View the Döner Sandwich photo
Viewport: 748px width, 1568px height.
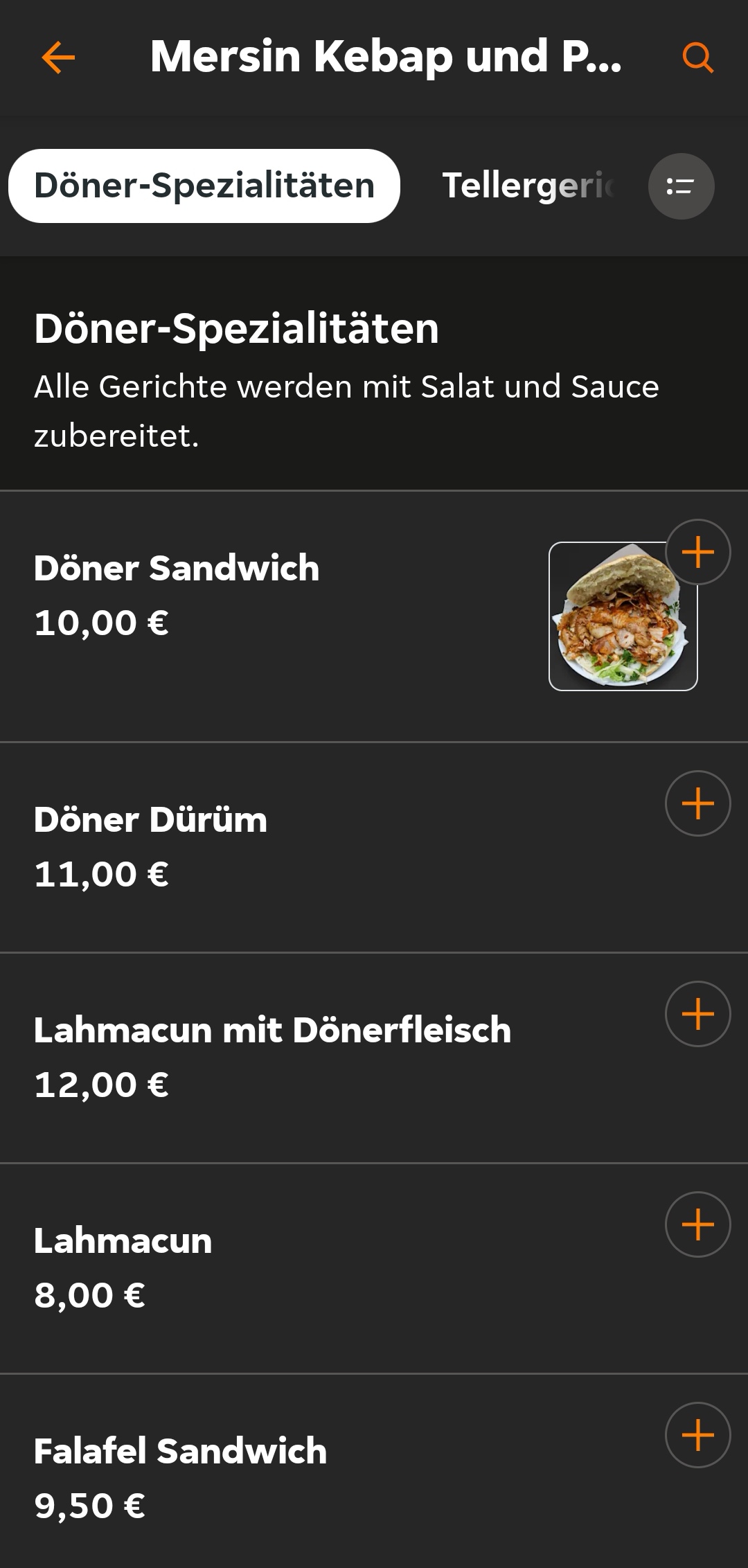(623, 616)
